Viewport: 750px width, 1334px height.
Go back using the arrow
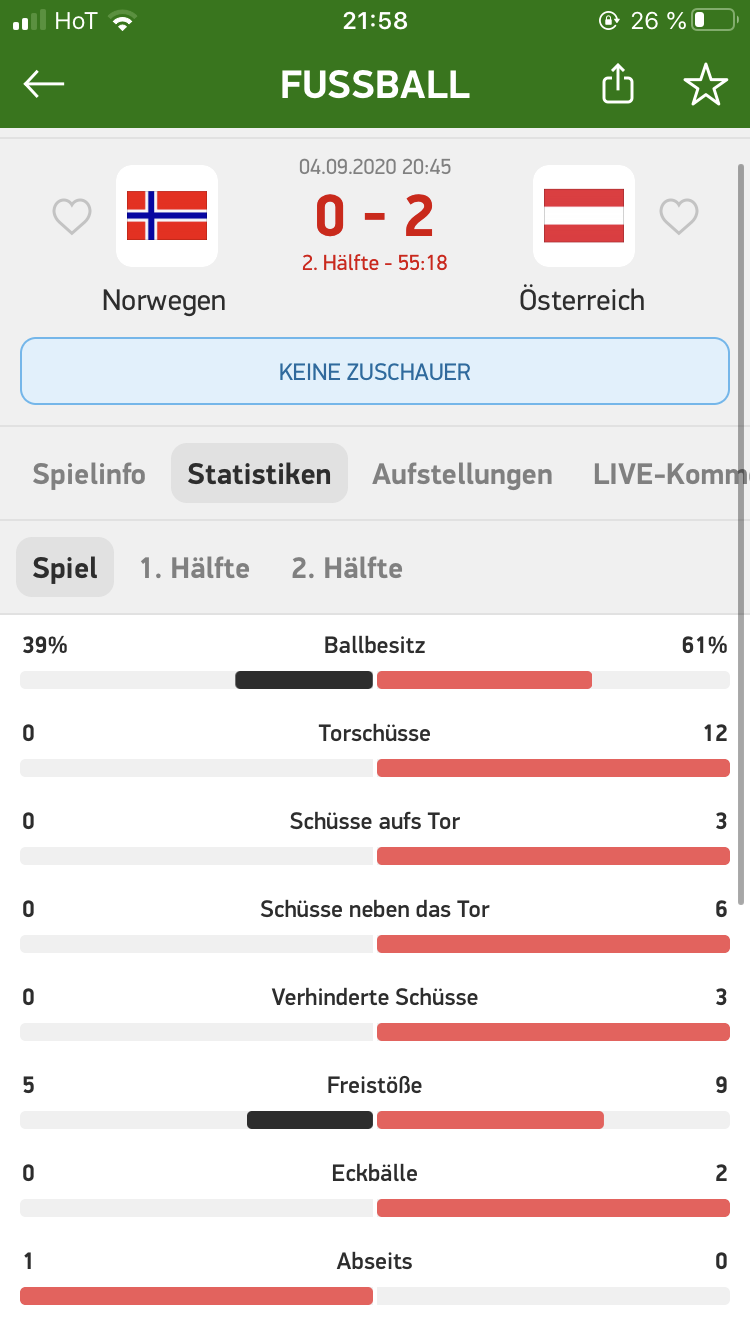coord(44,84)
